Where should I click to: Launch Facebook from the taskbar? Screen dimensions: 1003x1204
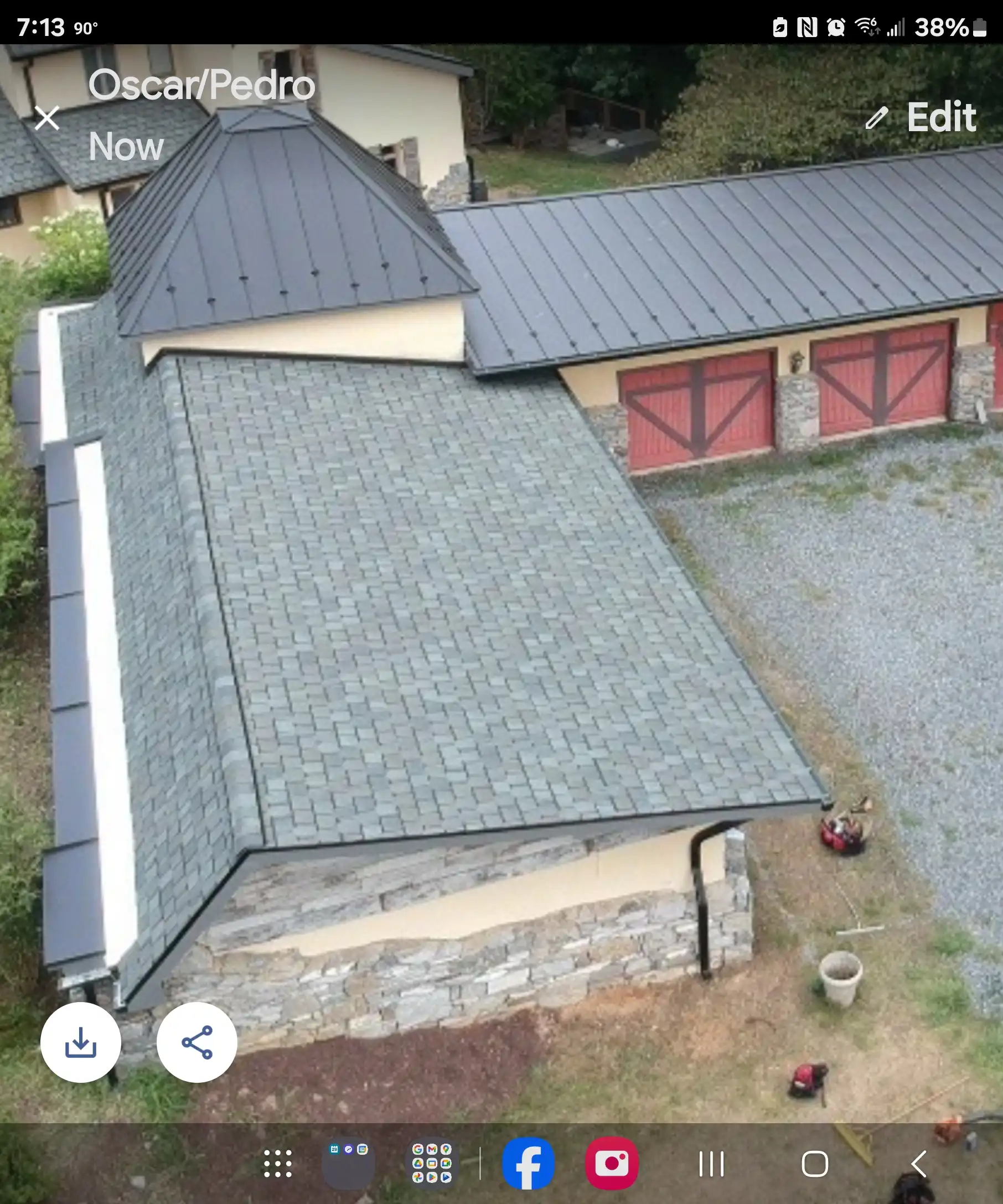(528, 1163)
